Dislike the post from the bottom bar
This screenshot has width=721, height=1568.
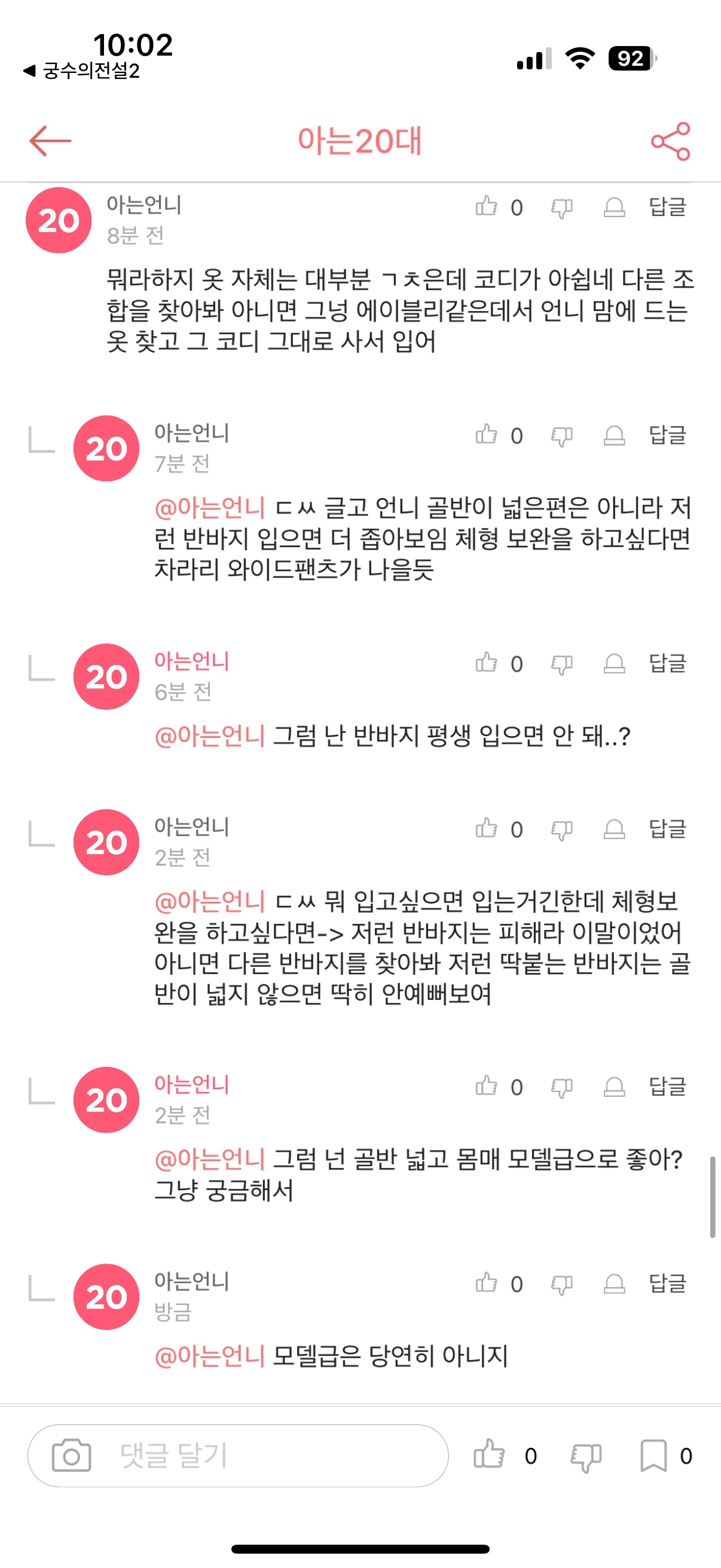pos(586,1457)
